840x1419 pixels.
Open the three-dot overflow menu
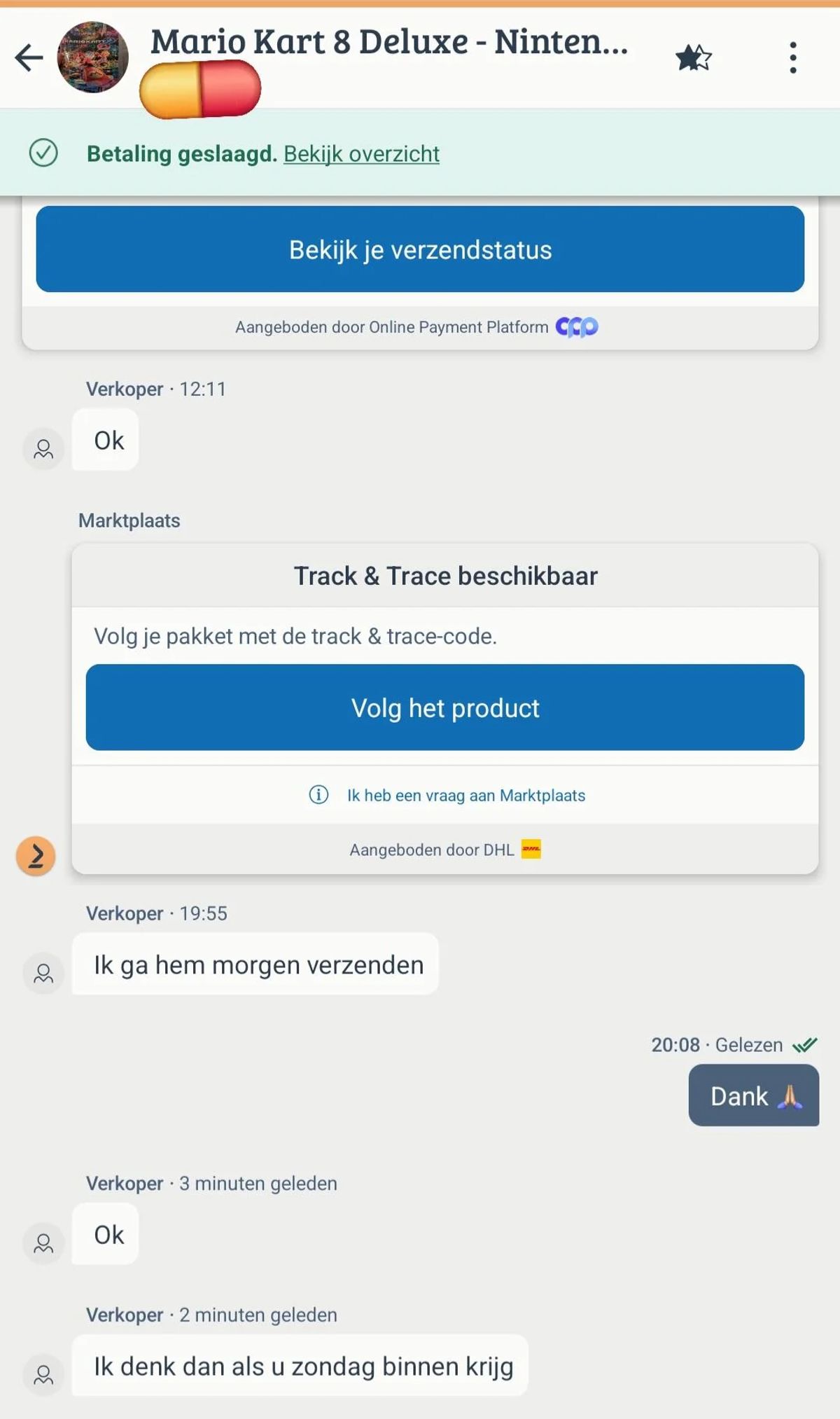[792, 57]
